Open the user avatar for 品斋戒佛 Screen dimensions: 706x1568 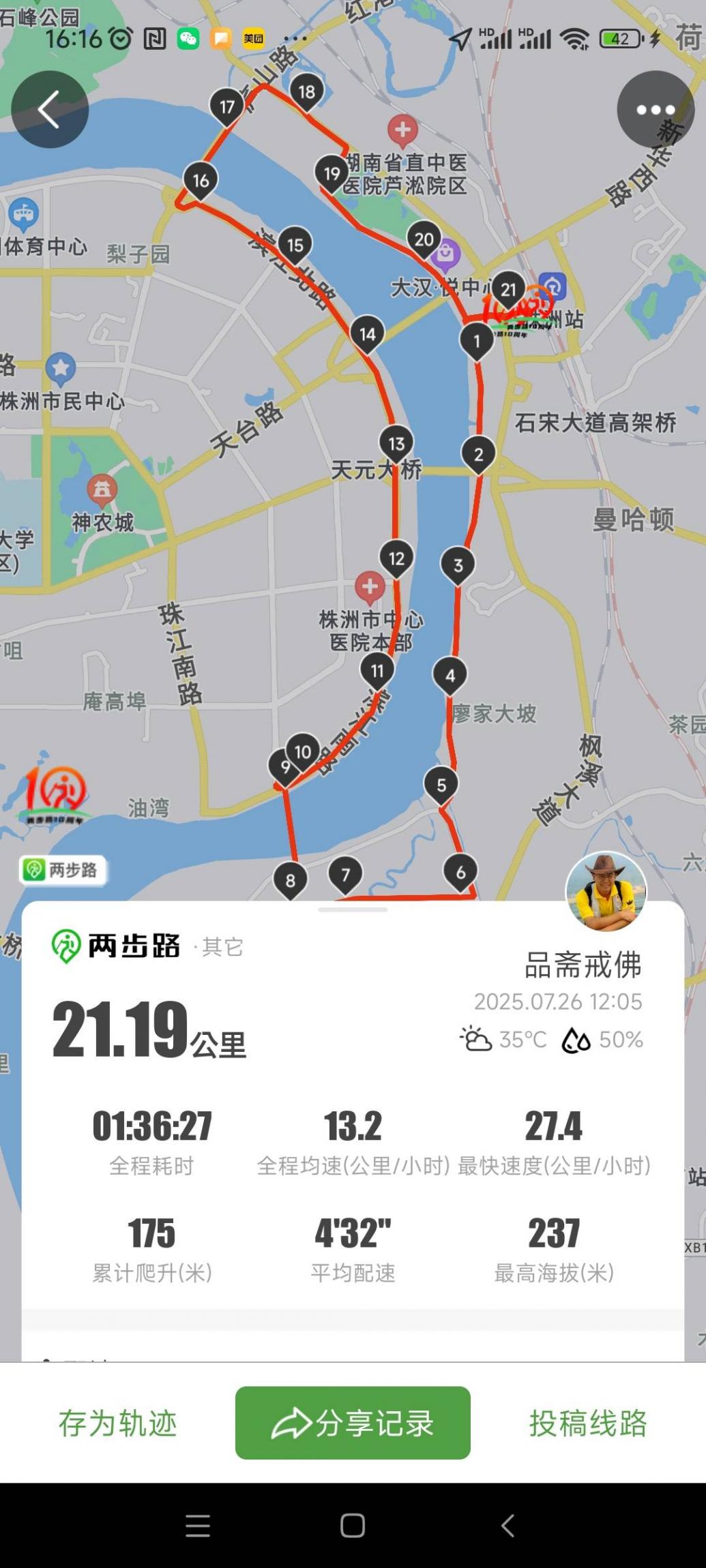click(605, 891)
